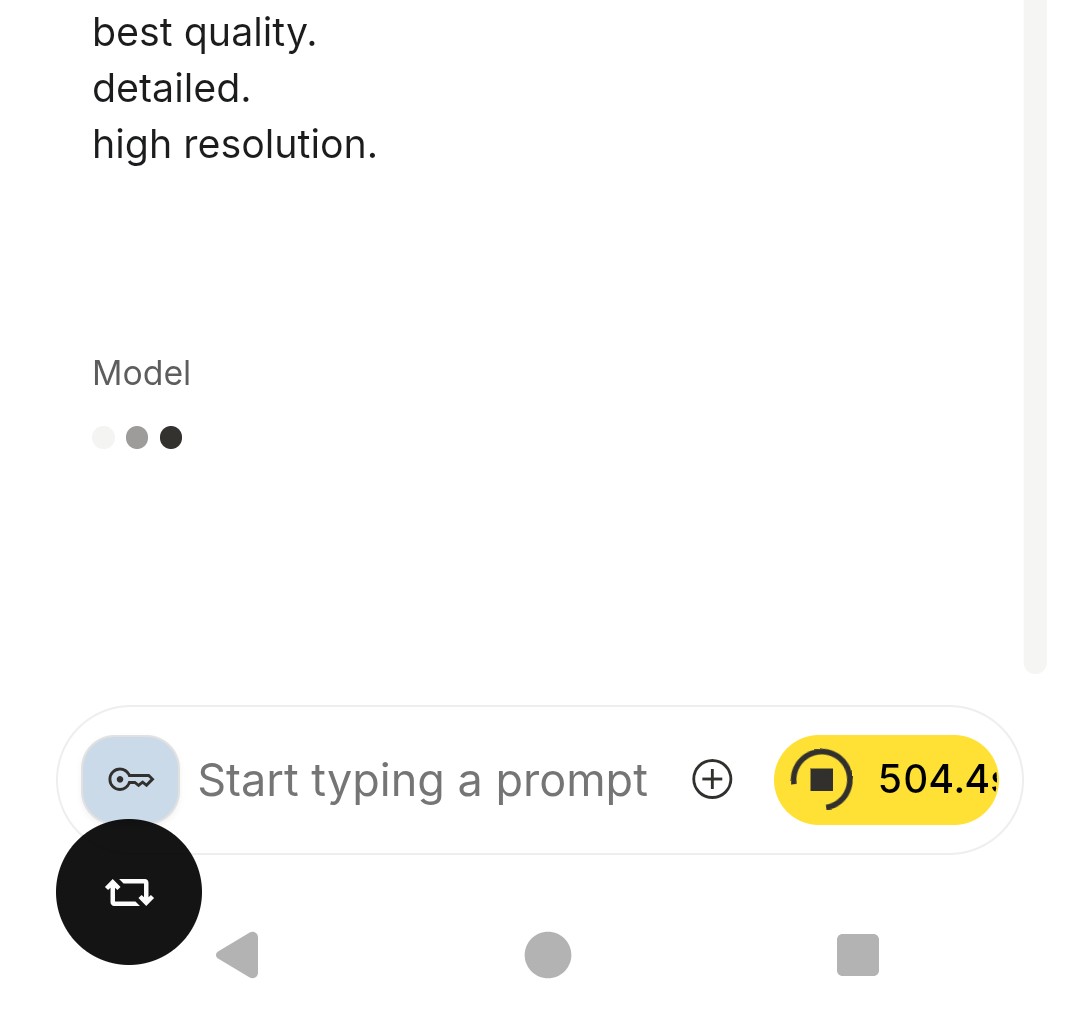This screenshot has height=1021, width=1080.
Task: Go to the home screen
Action: coord(547,955)
